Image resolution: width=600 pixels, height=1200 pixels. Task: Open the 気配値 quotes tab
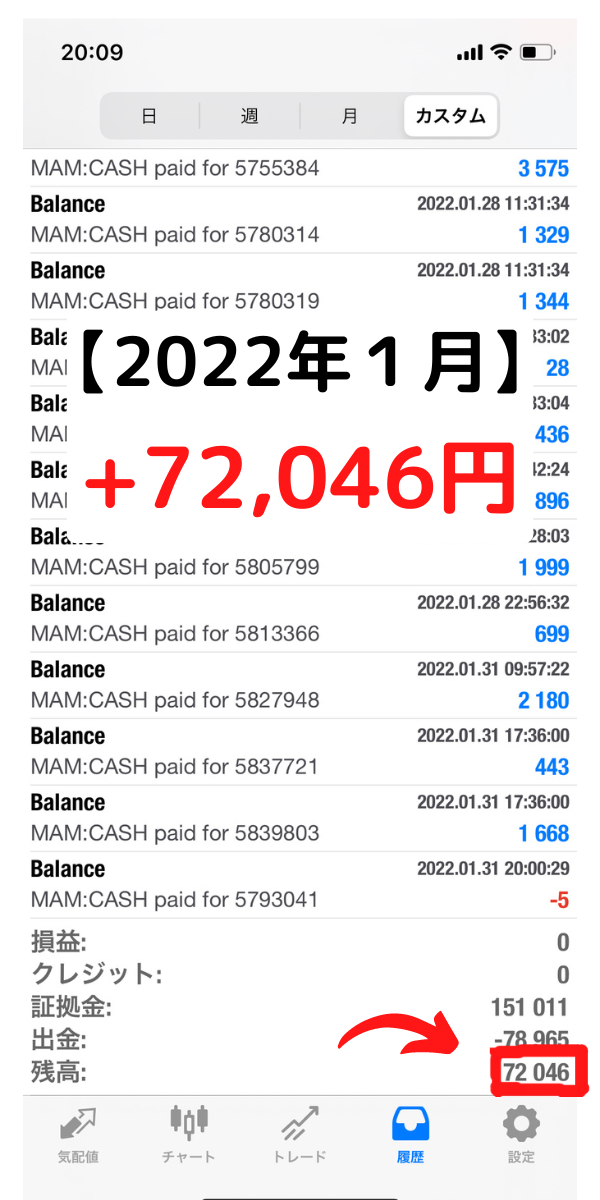point(77,1135)
